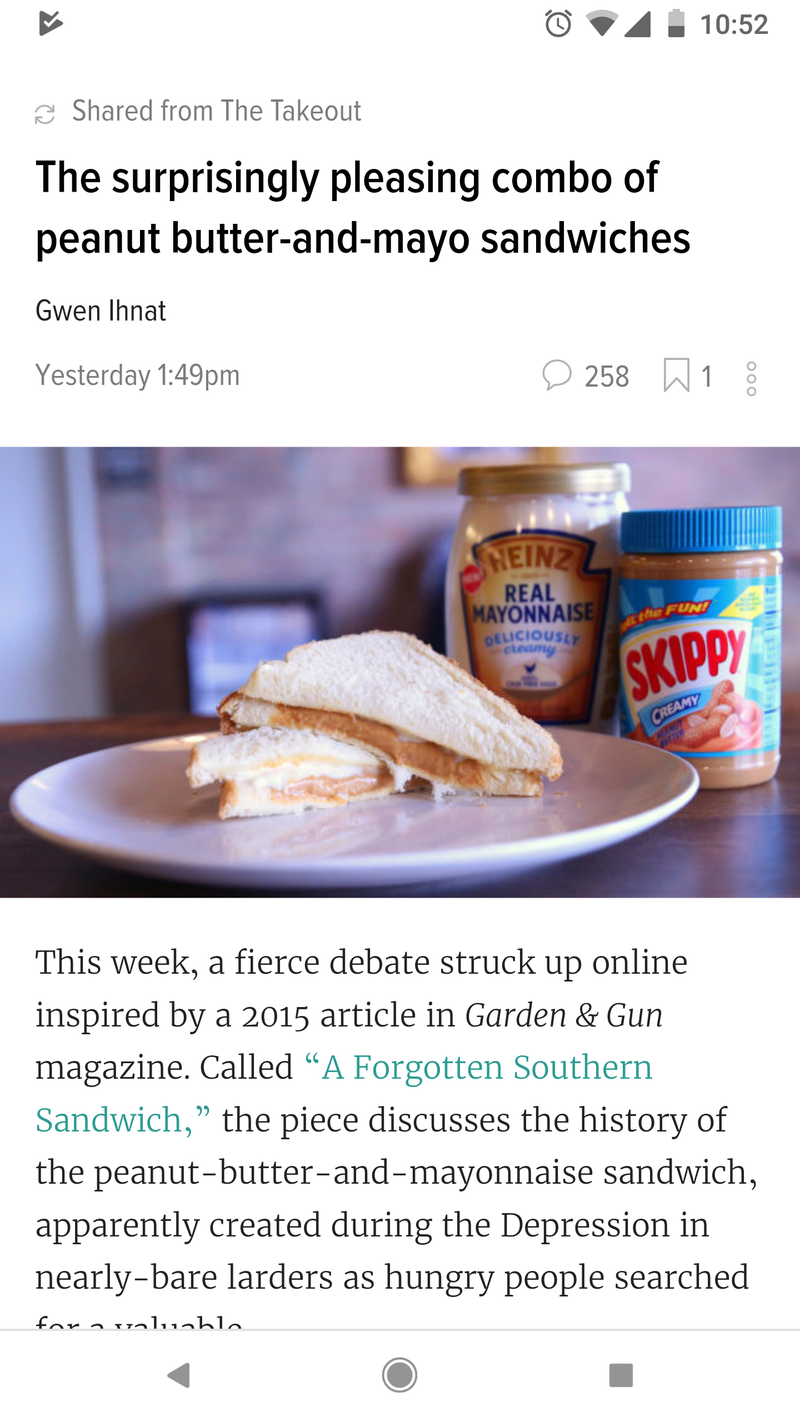Open "A Forgotten Southern Sandwich" link
Screen dimensions: 800x1422
[x=480, y=1068]
